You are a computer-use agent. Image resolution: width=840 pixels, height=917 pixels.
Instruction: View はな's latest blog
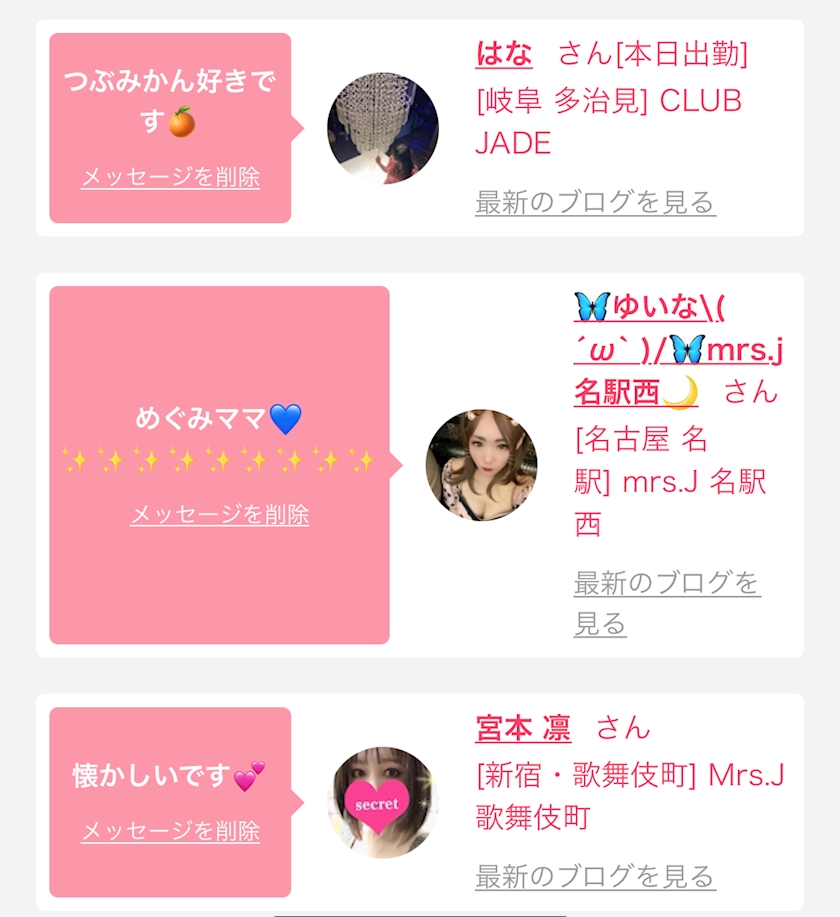(x=595, y=203)
